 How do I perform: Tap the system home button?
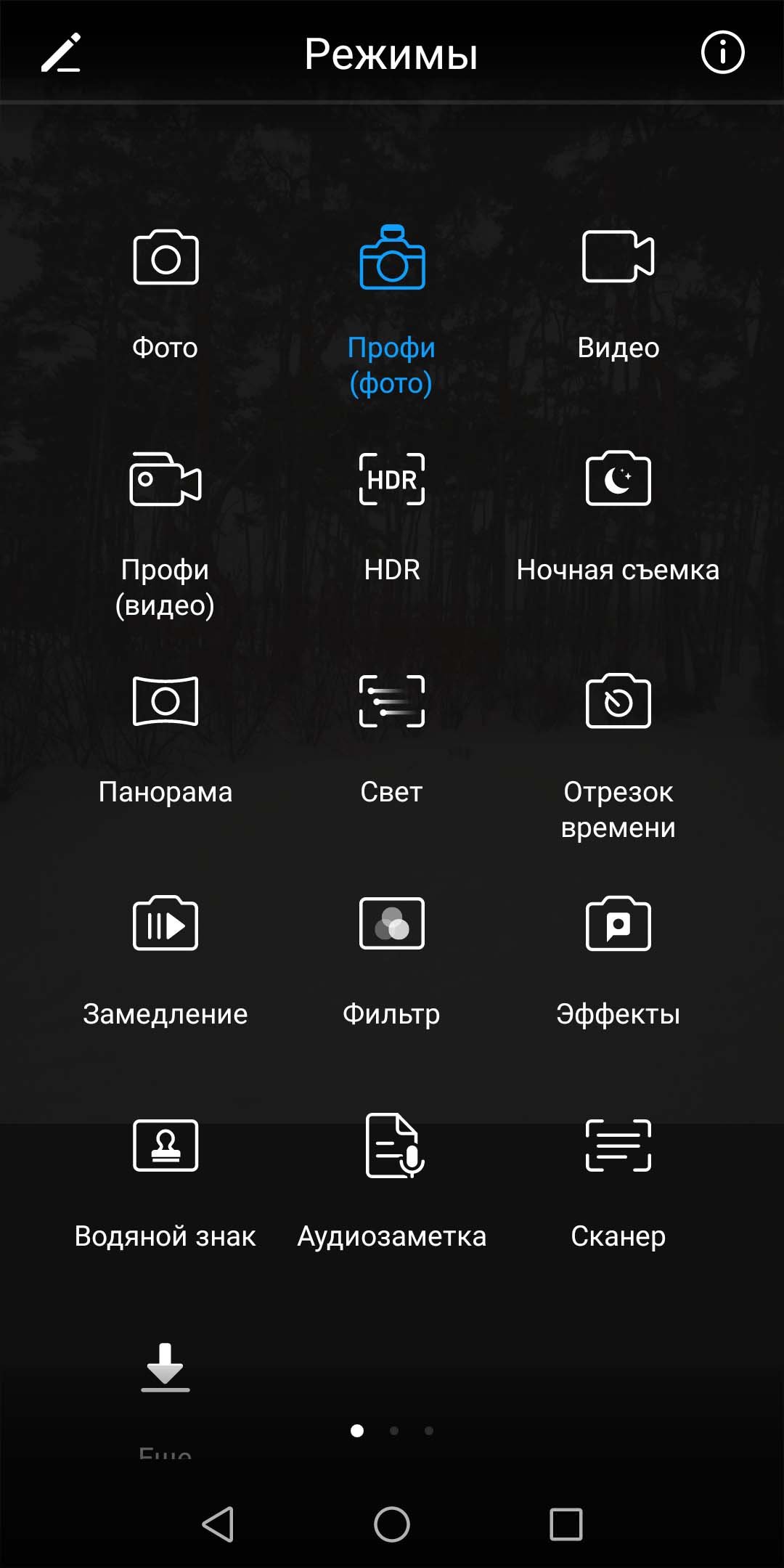[392, 1524]
